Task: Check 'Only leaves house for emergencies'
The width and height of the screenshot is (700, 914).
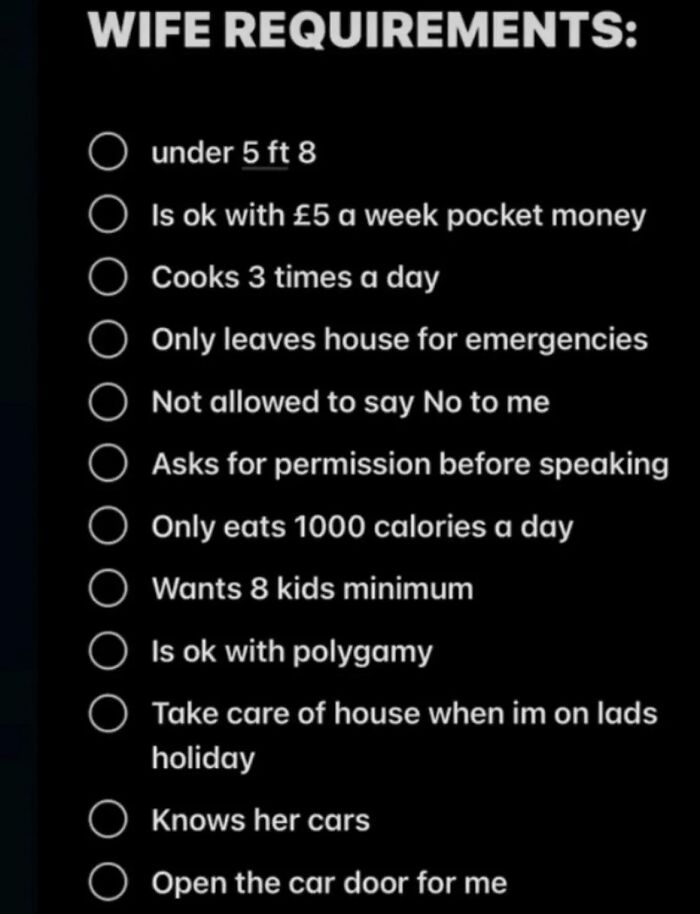Action: pyautogui.click(x=107, y=340)
